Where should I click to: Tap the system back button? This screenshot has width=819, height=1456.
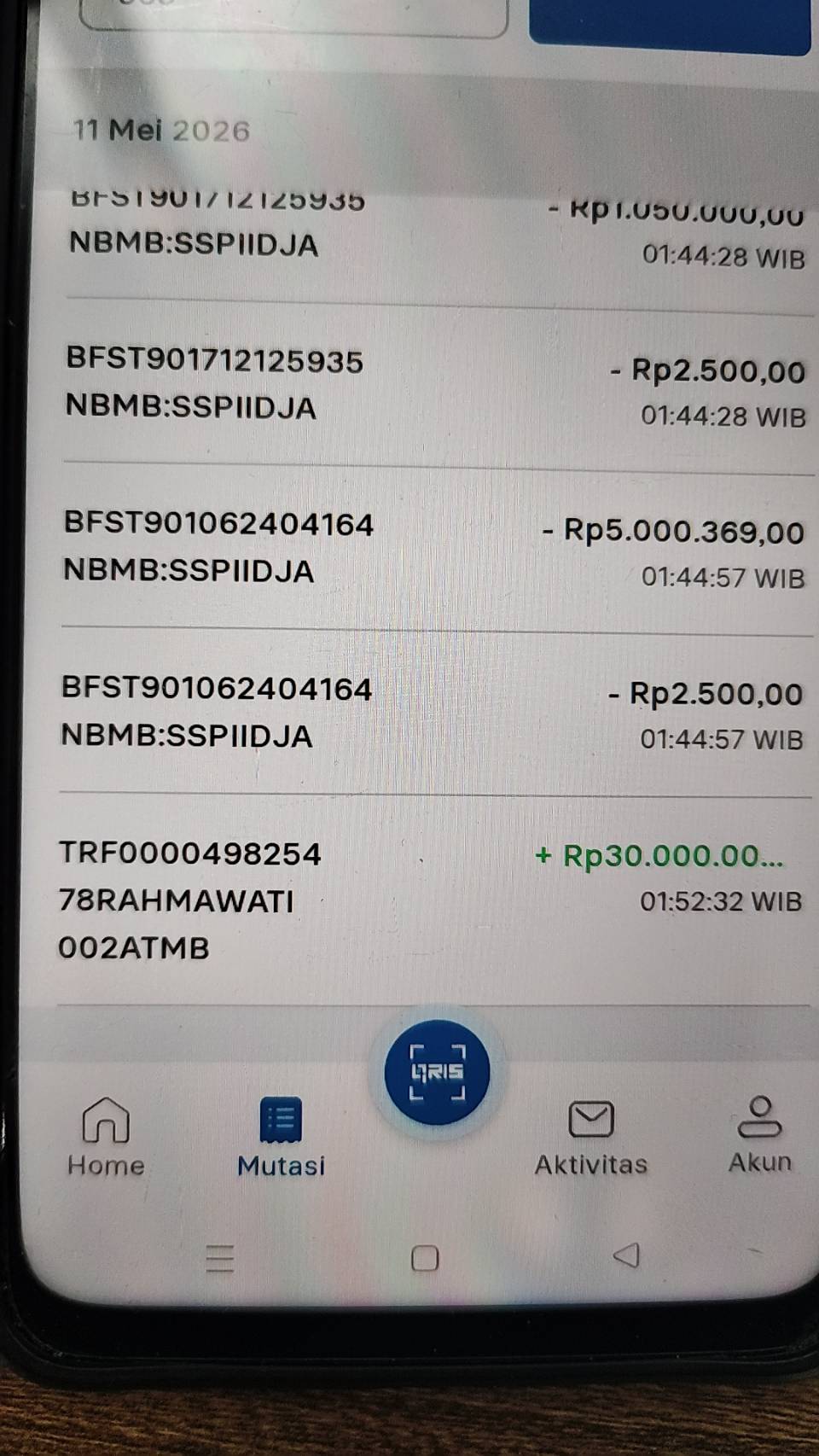click(626, 1255)
